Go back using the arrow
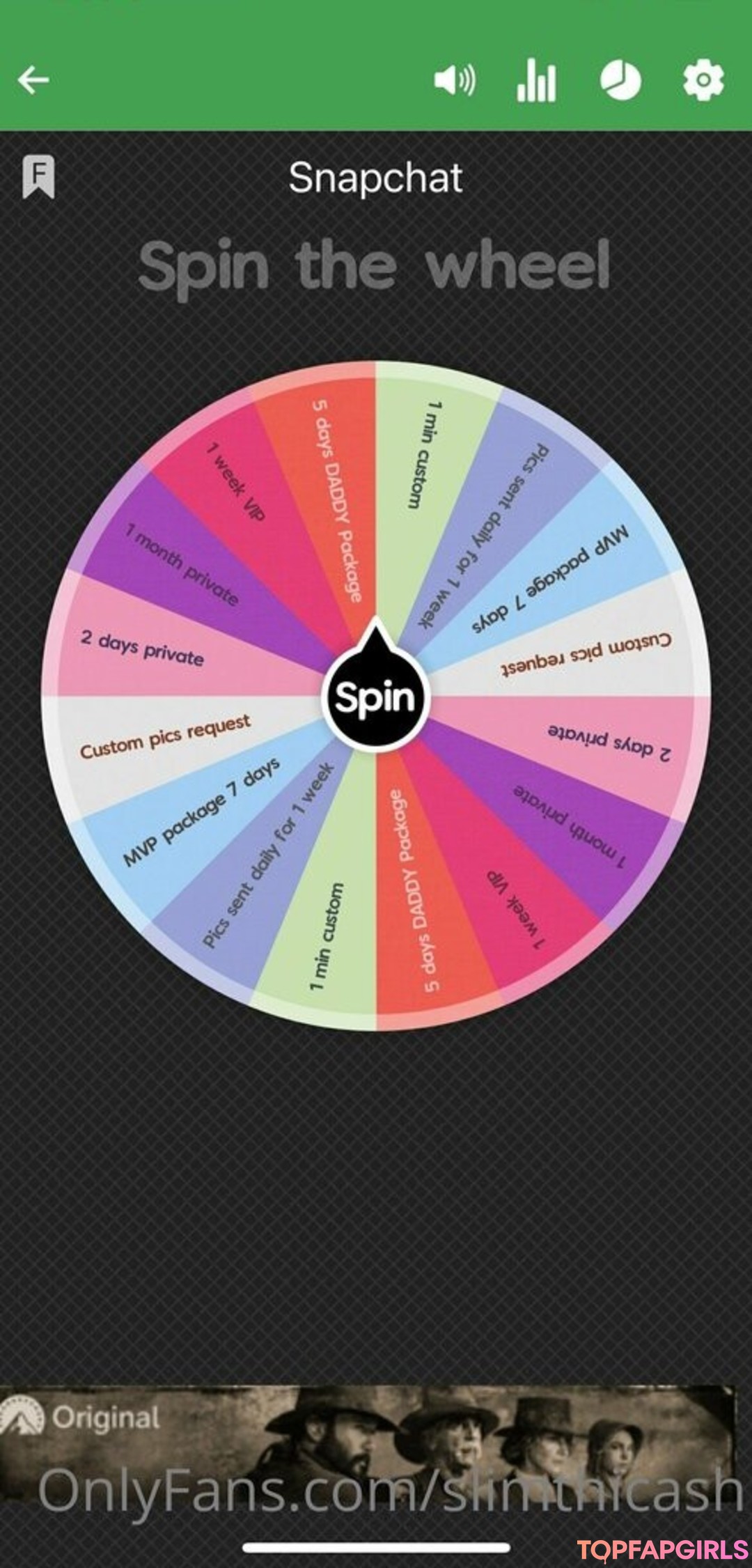The height and width of the screenshot is (1568, 752). pyautogui.click(x=33, y=80)
